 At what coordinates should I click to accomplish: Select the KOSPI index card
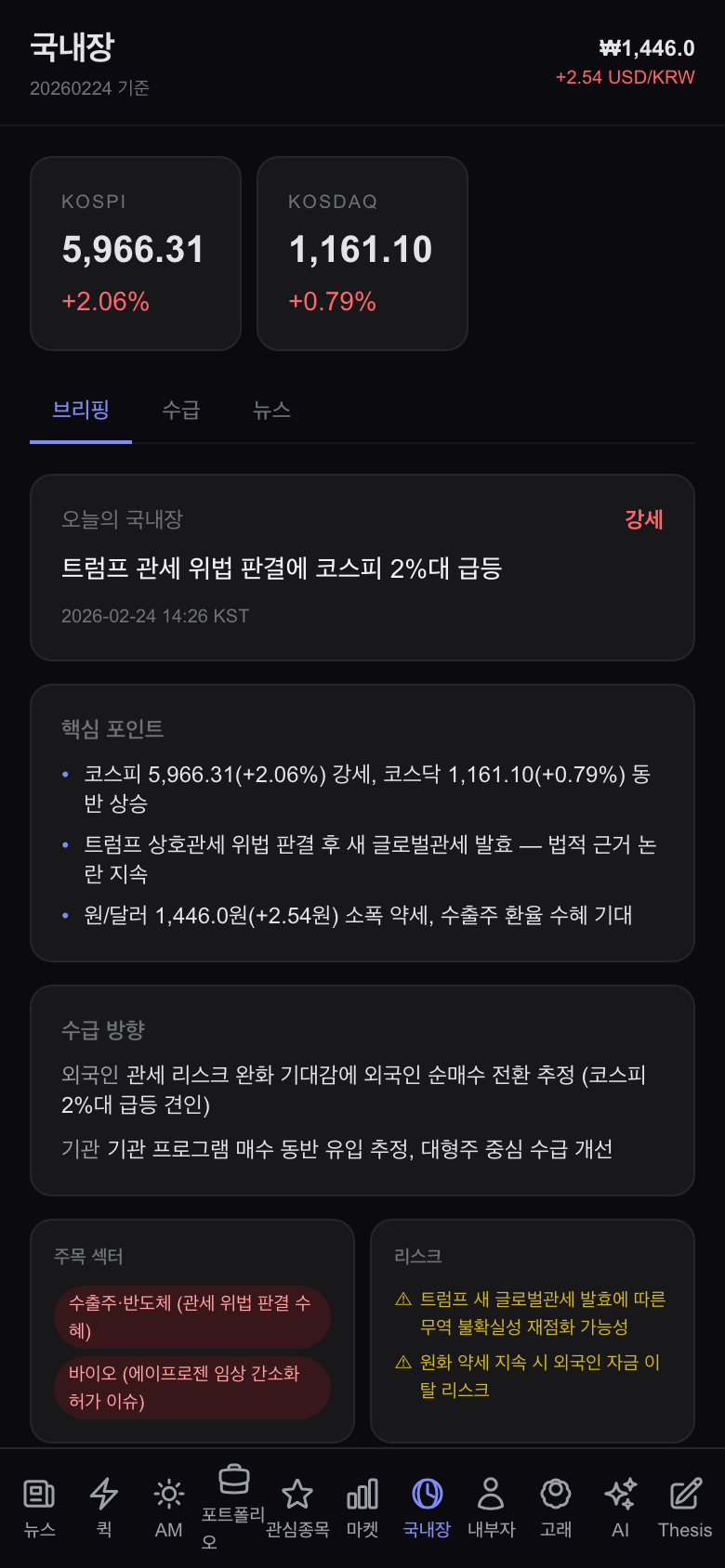click(x=136, y=253)
